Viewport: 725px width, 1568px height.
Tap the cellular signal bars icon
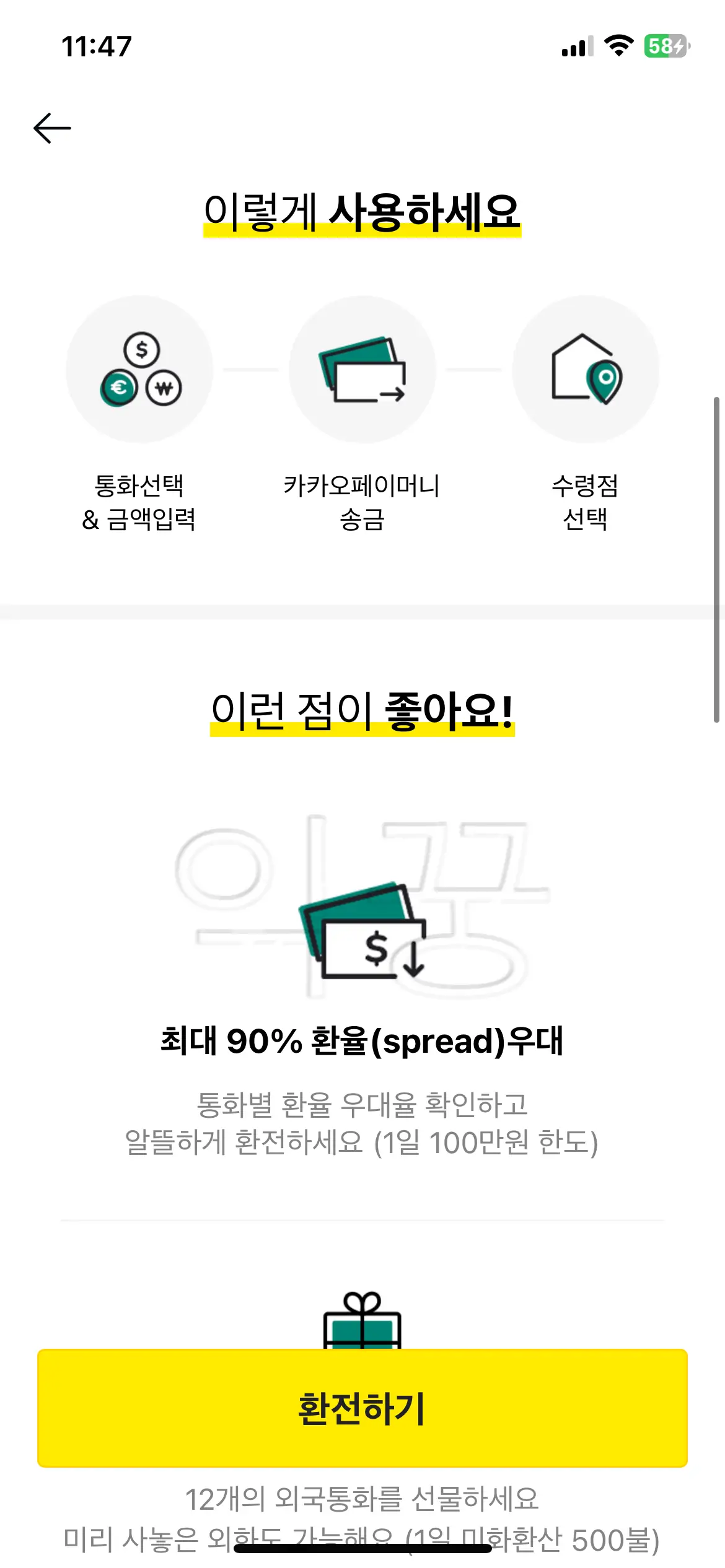click(x=576, y=46)
